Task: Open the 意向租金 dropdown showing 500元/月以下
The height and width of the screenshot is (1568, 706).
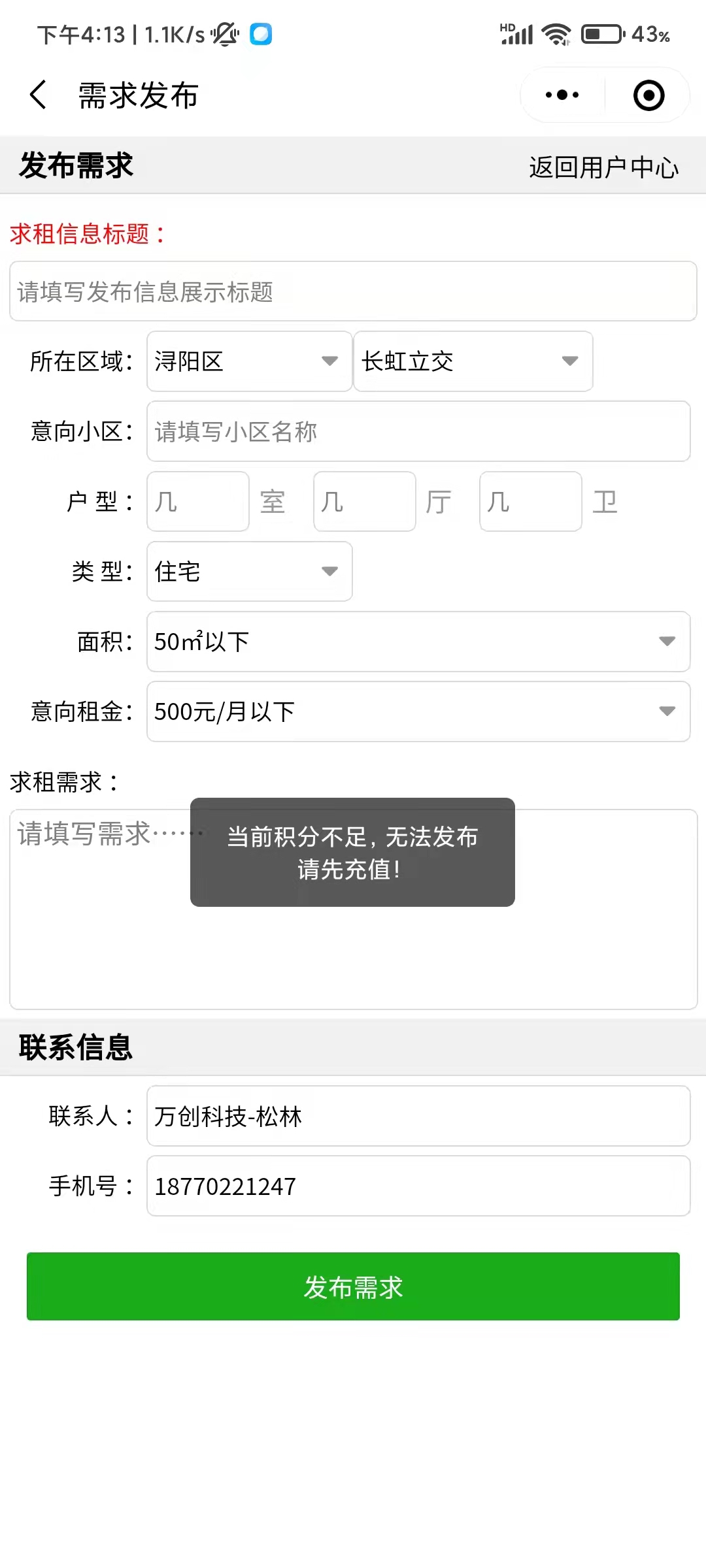Action: coord(418,711)
